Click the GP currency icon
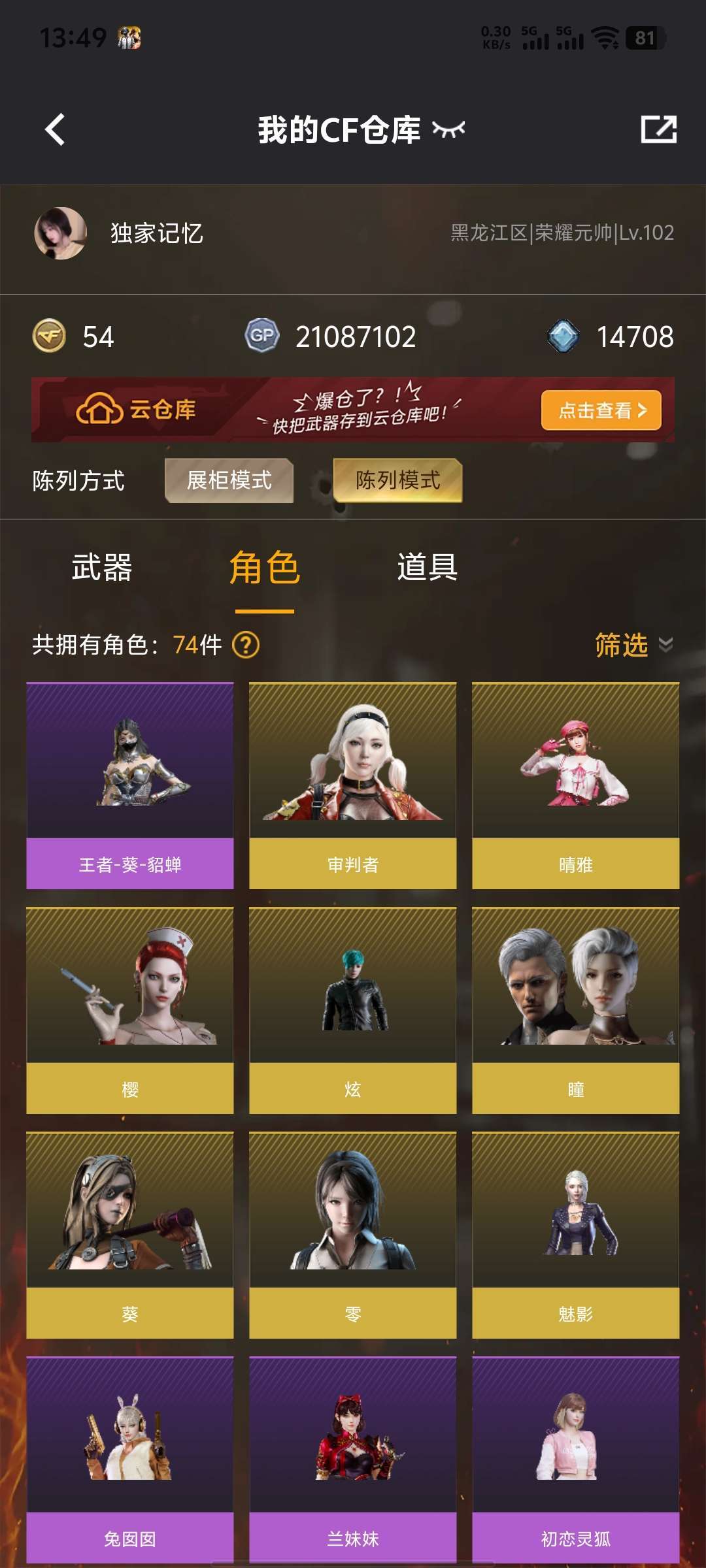Image resolution: width=706 pixels, height=1568 pixels. click(260, 336)
